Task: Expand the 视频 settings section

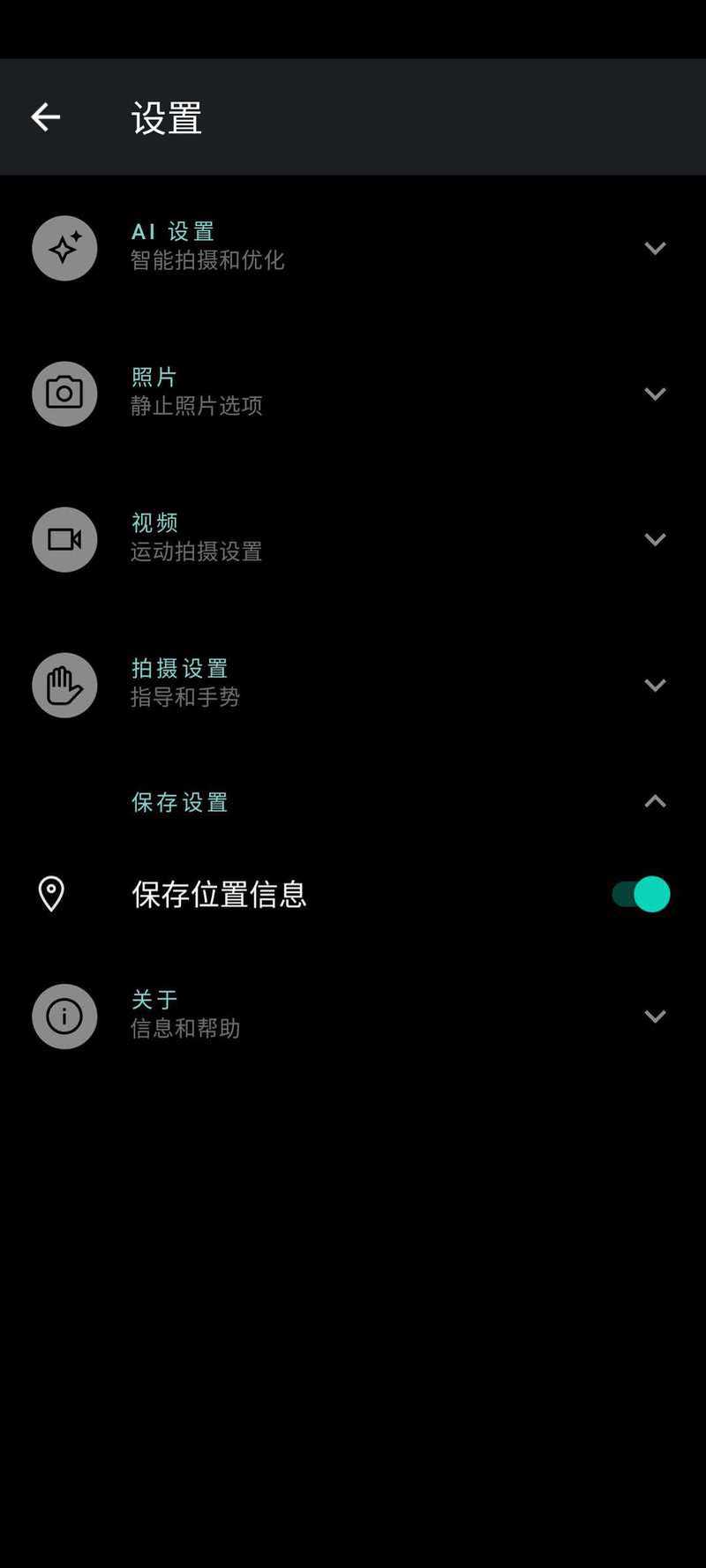Action: click(x=654, y=539)
